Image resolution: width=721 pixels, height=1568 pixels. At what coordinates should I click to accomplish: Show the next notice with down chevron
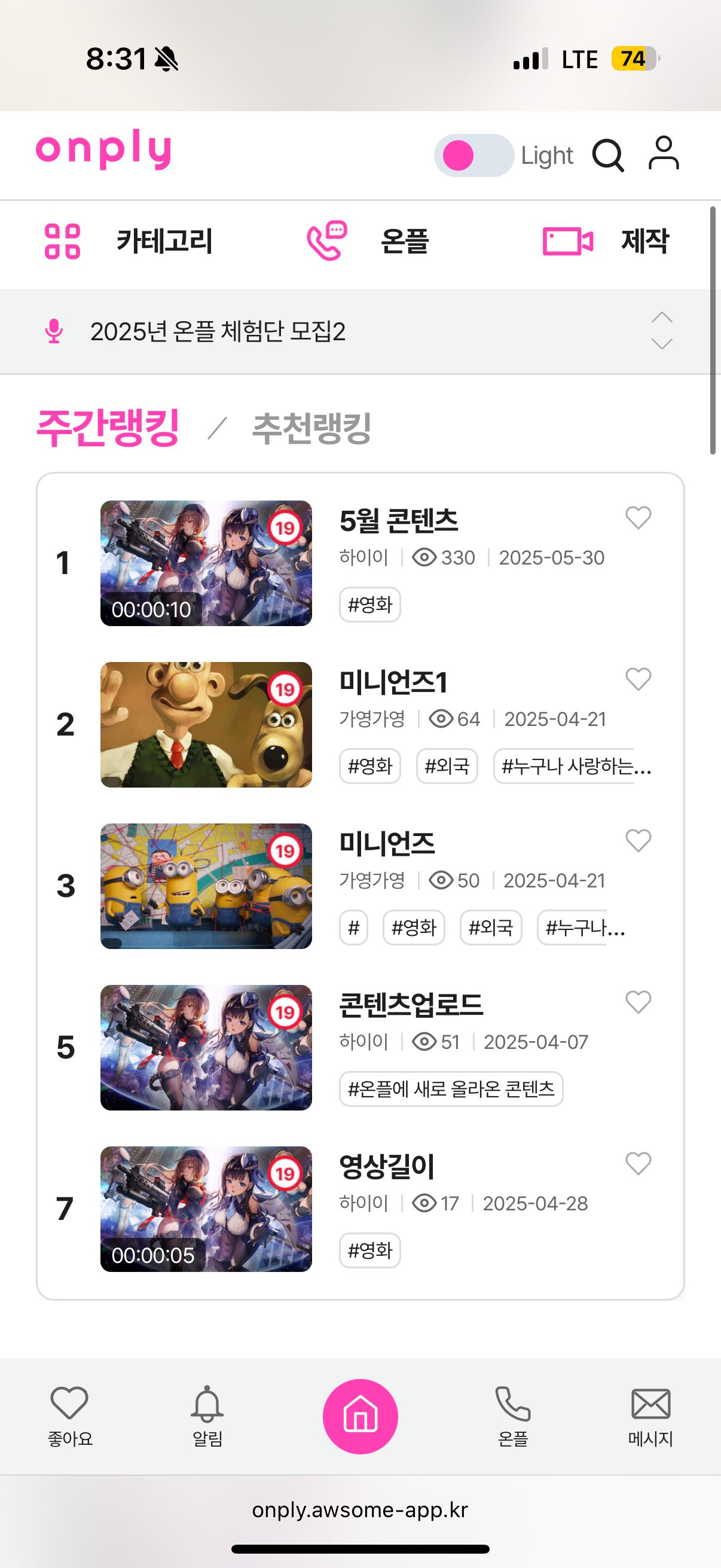pyautogui.click(x=661, y=344)
